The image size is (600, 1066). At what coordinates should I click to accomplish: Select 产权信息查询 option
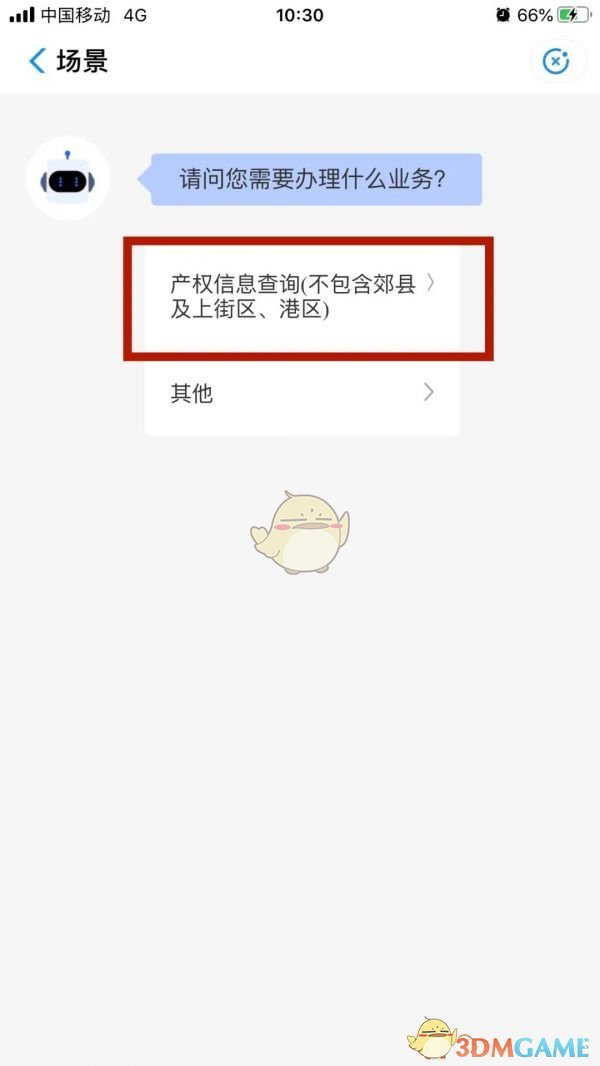click(x=302, y=297)
